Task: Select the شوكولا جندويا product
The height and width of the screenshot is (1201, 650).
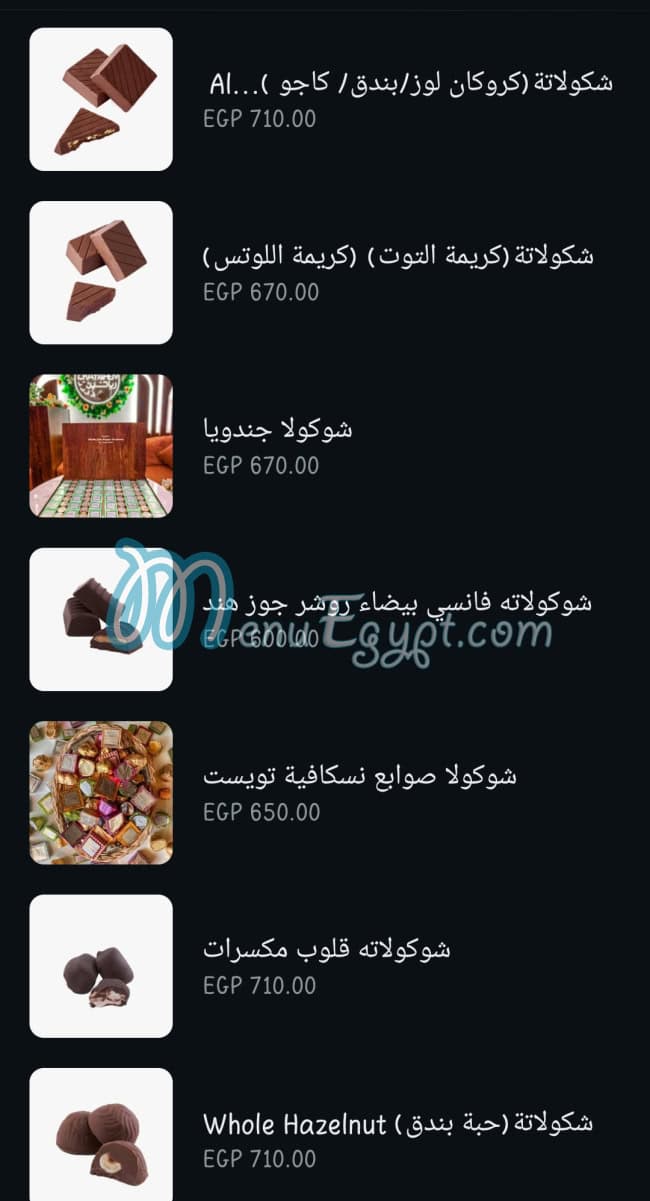Action: point(278,430)
